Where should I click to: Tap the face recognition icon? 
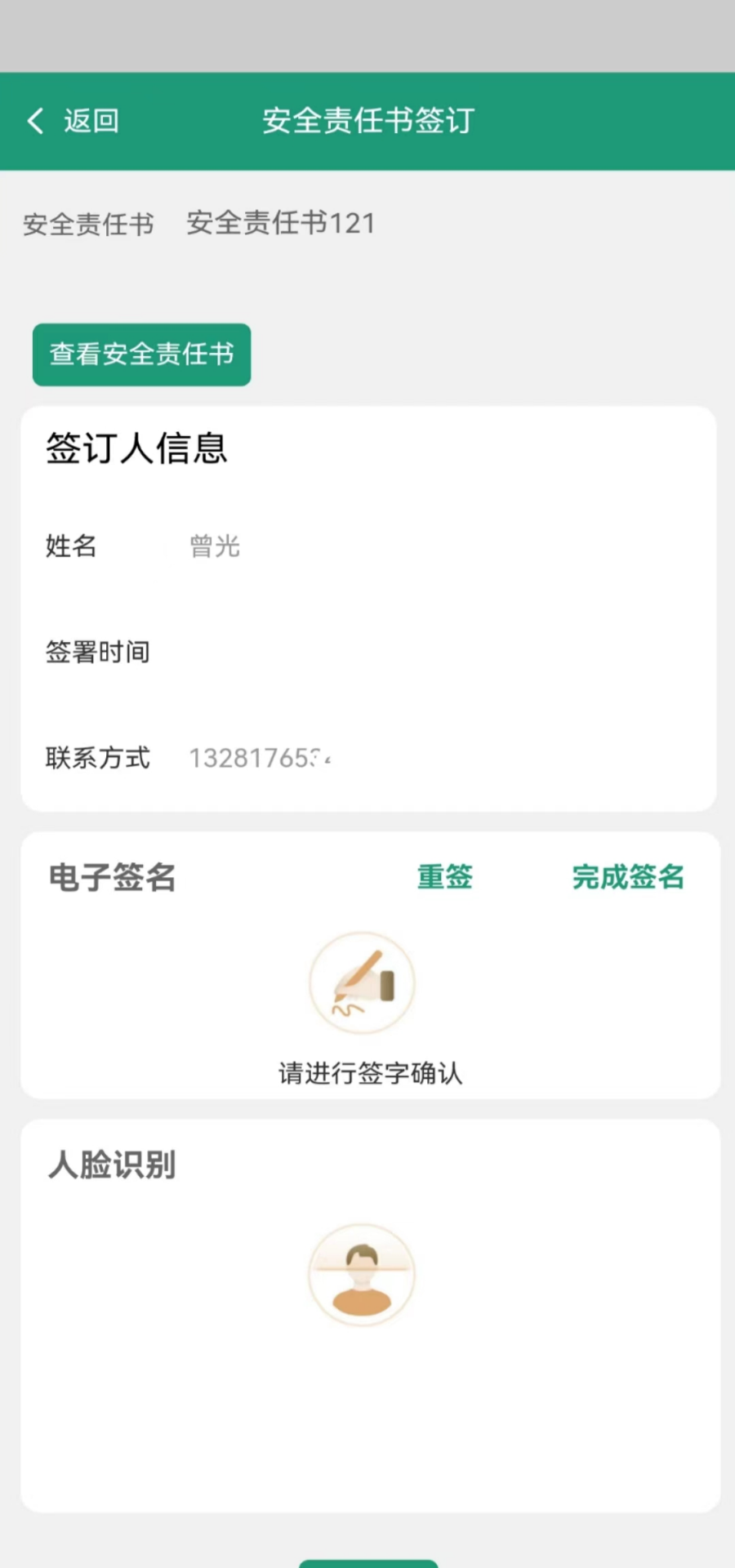(362, 1274)
